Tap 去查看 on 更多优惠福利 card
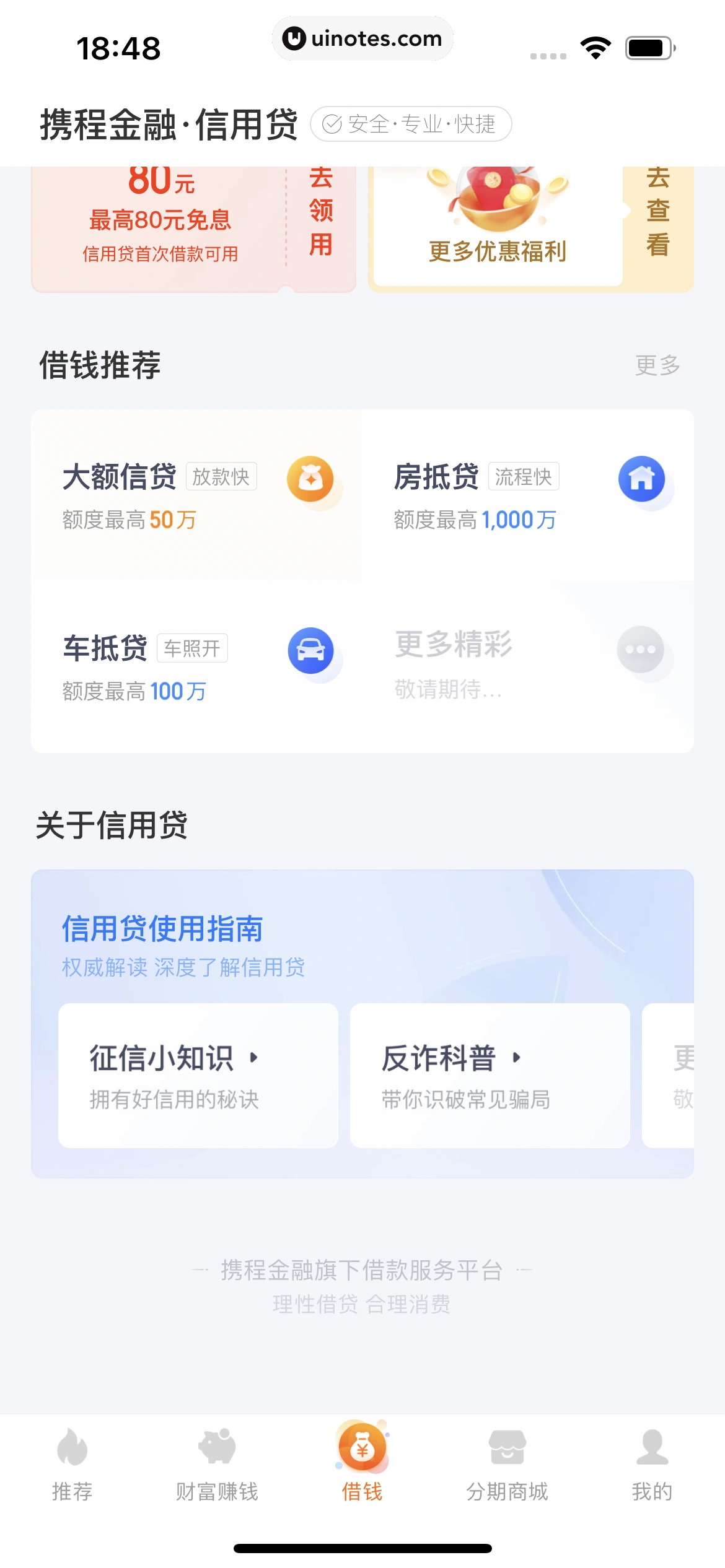This screenshot has height=1568, width=725. coord(657,212)
